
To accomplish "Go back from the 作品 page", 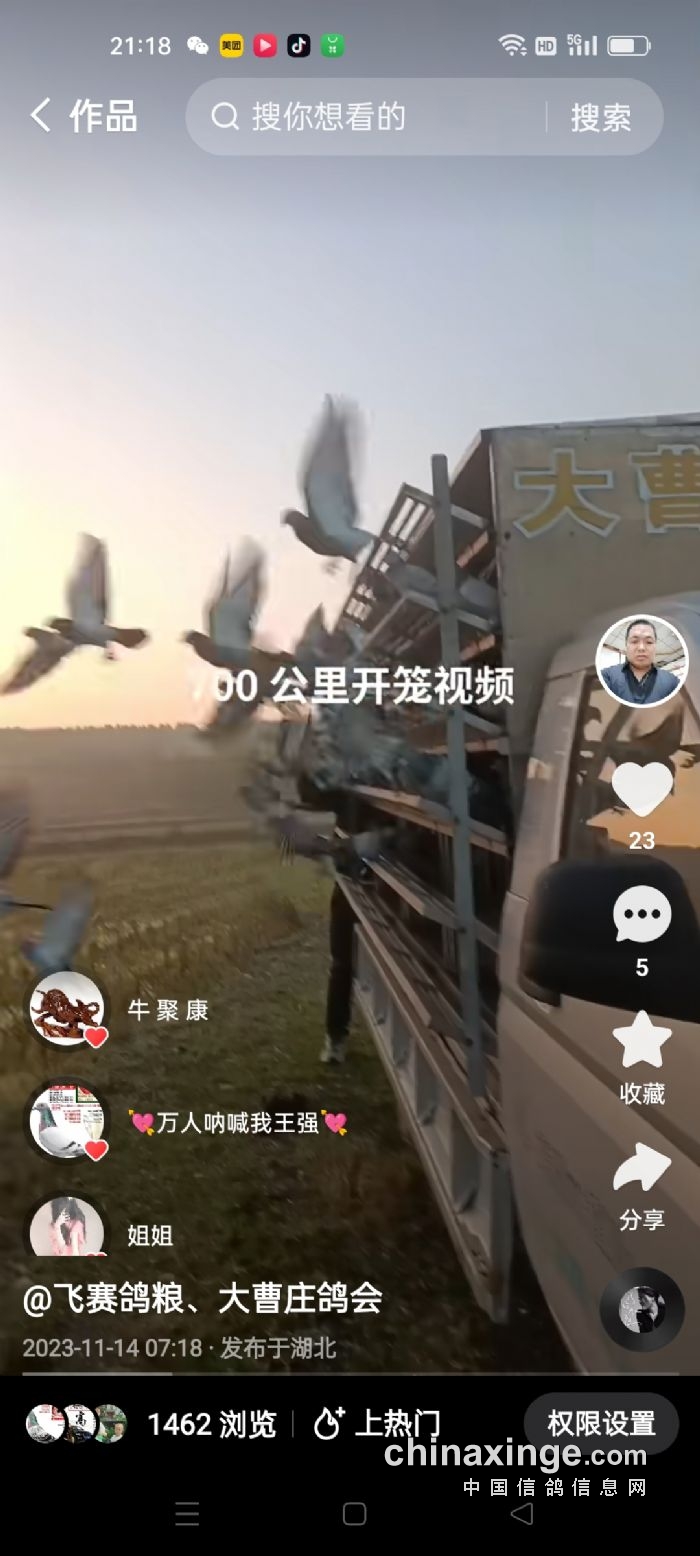I will pos(40,116).
